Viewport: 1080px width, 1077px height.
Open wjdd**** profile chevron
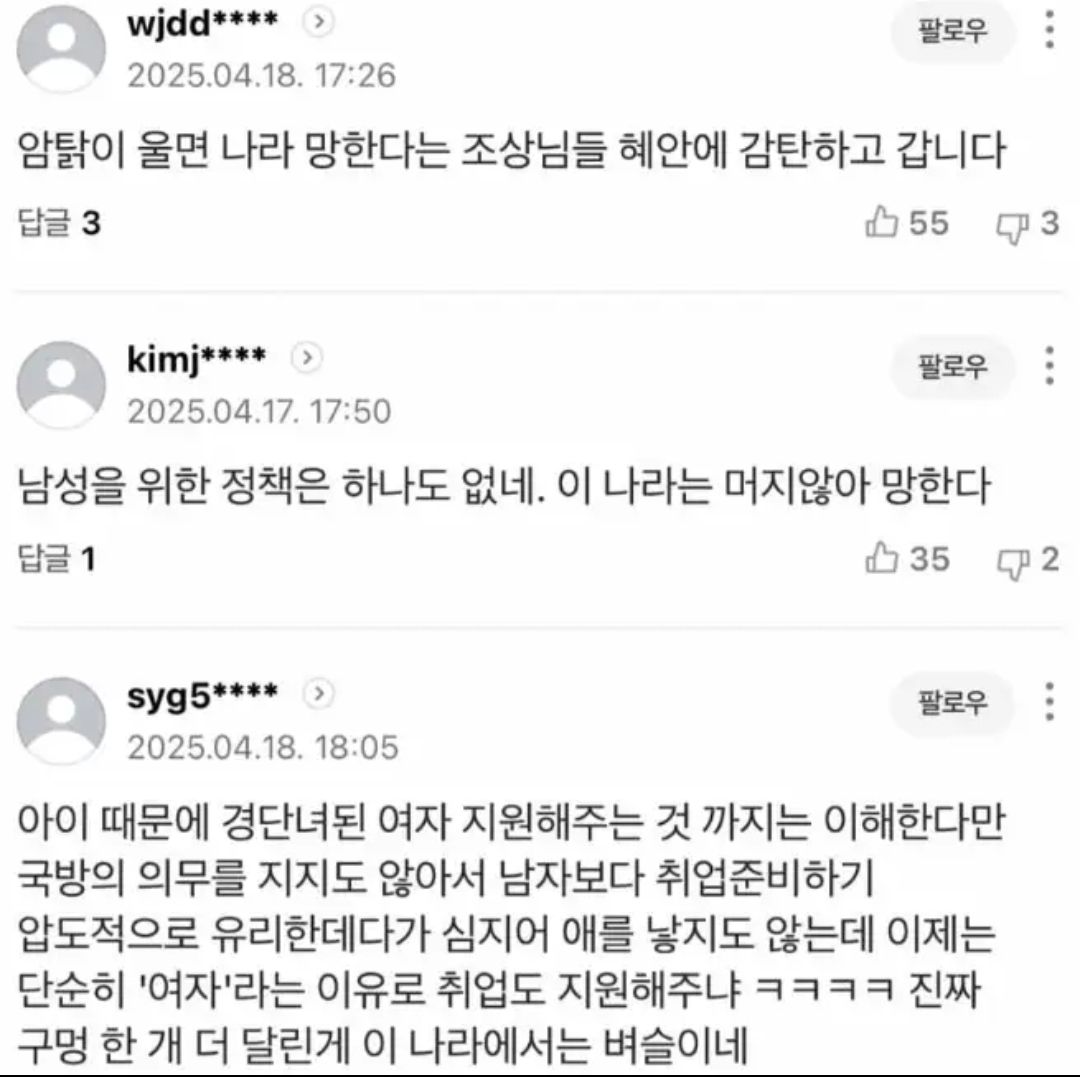pos(316,23)
